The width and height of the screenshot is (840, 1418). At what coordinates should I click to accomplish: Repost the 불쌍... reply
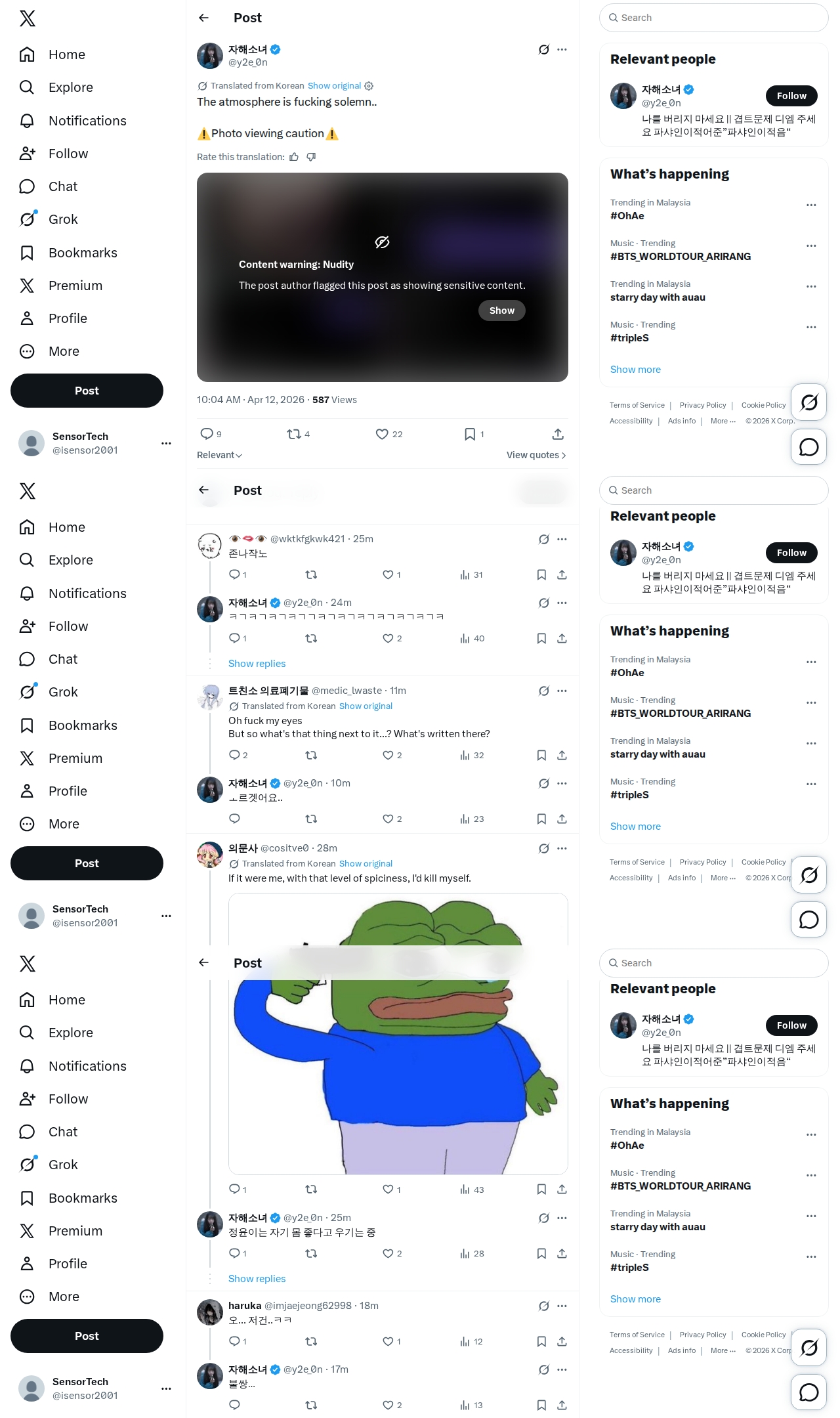pos(311,1405)
